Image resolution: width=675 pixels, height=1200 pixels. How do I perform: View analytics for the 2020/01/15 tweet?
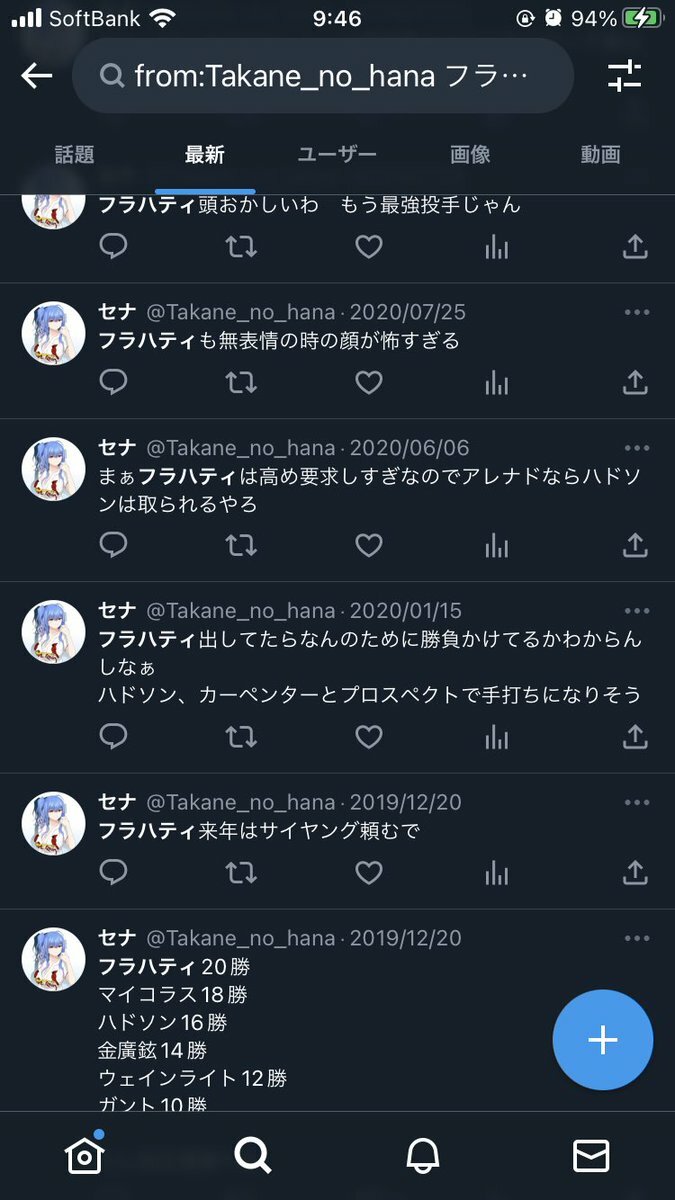pyautogui.click(x=496, y=737)
